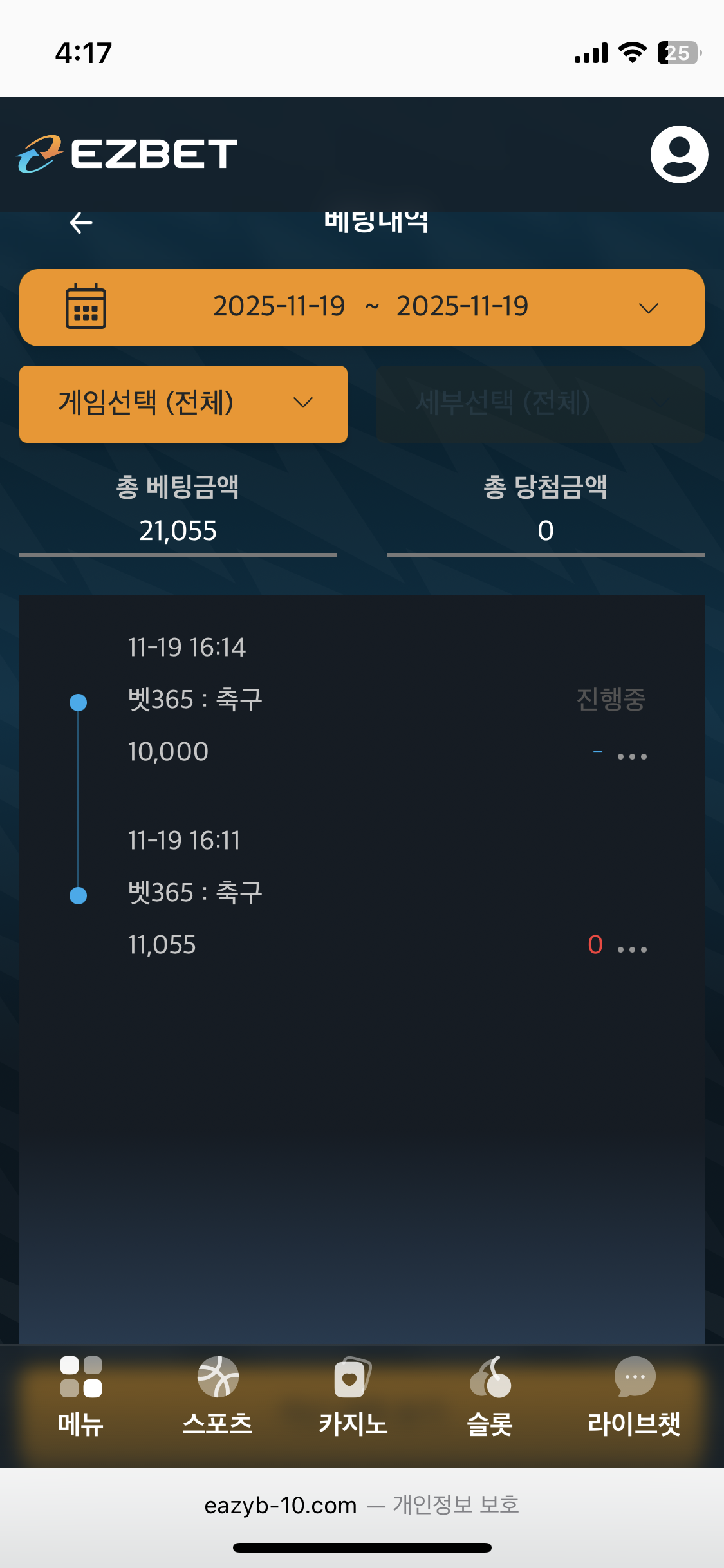Tap the user profile avatar icon

(x=680, y=154)
